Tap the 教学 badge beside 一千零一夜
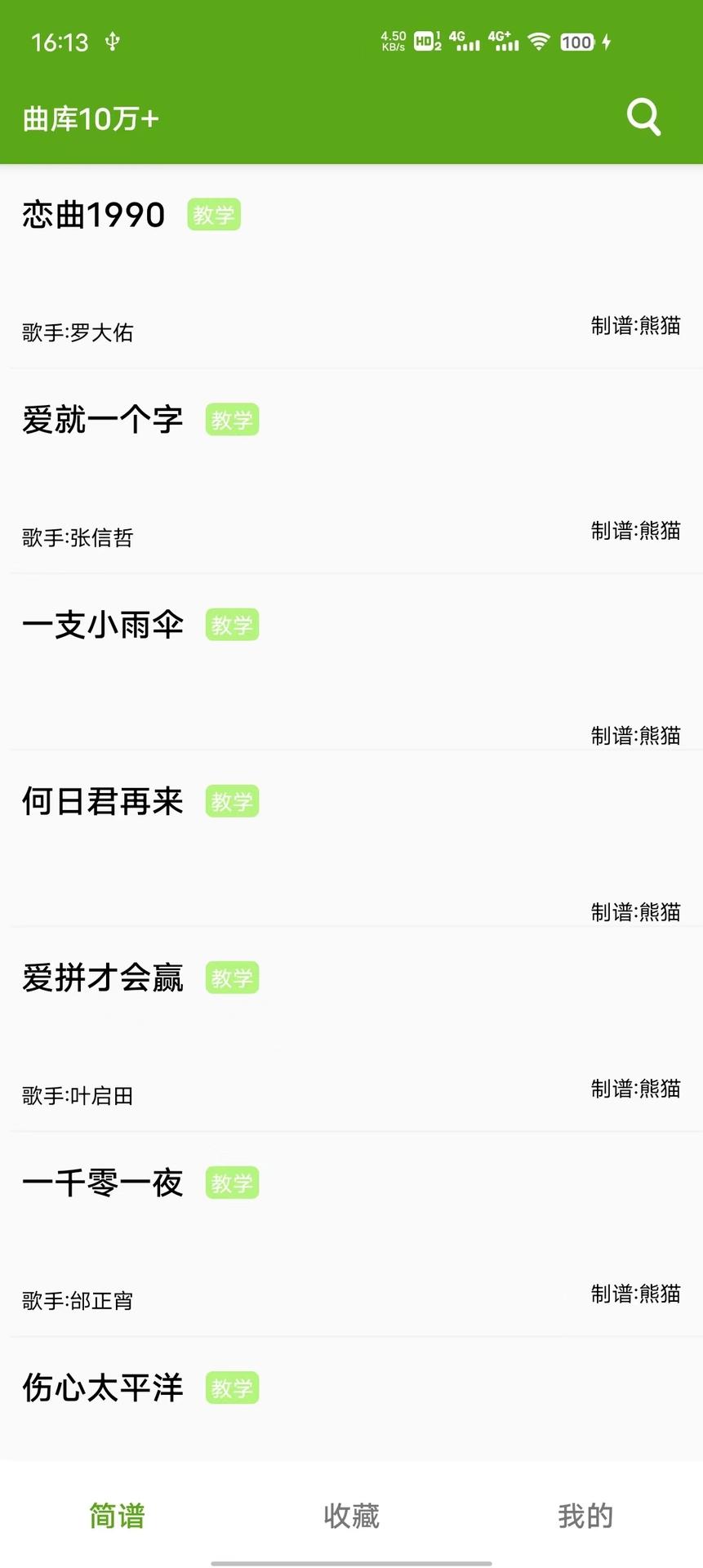The image size is (703, 1568). coord(232,1182)
